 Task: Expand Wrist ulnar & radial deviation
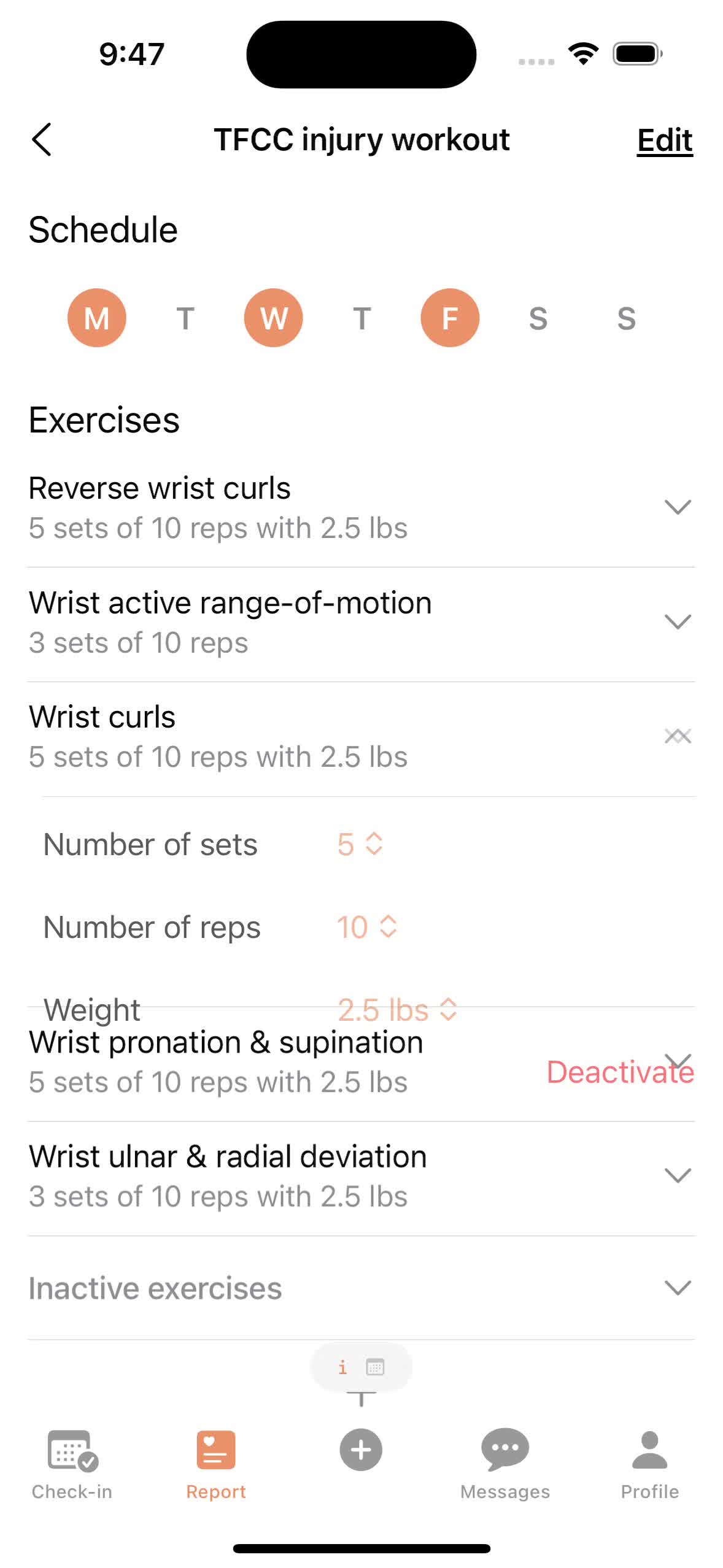677,1175
